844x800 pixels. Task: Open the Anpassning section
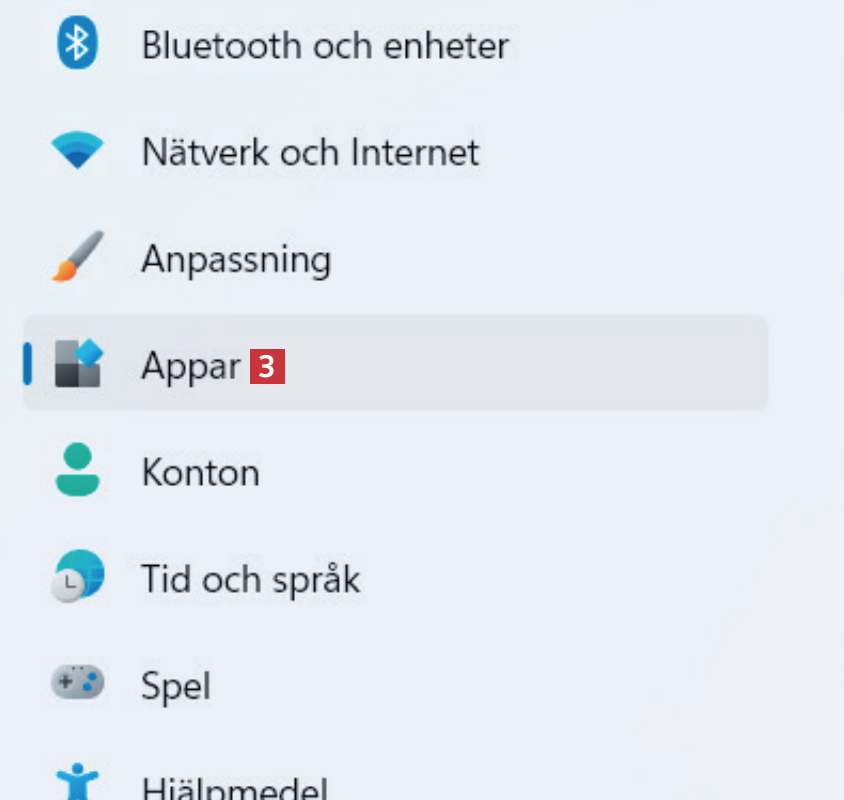pos(236,260)
